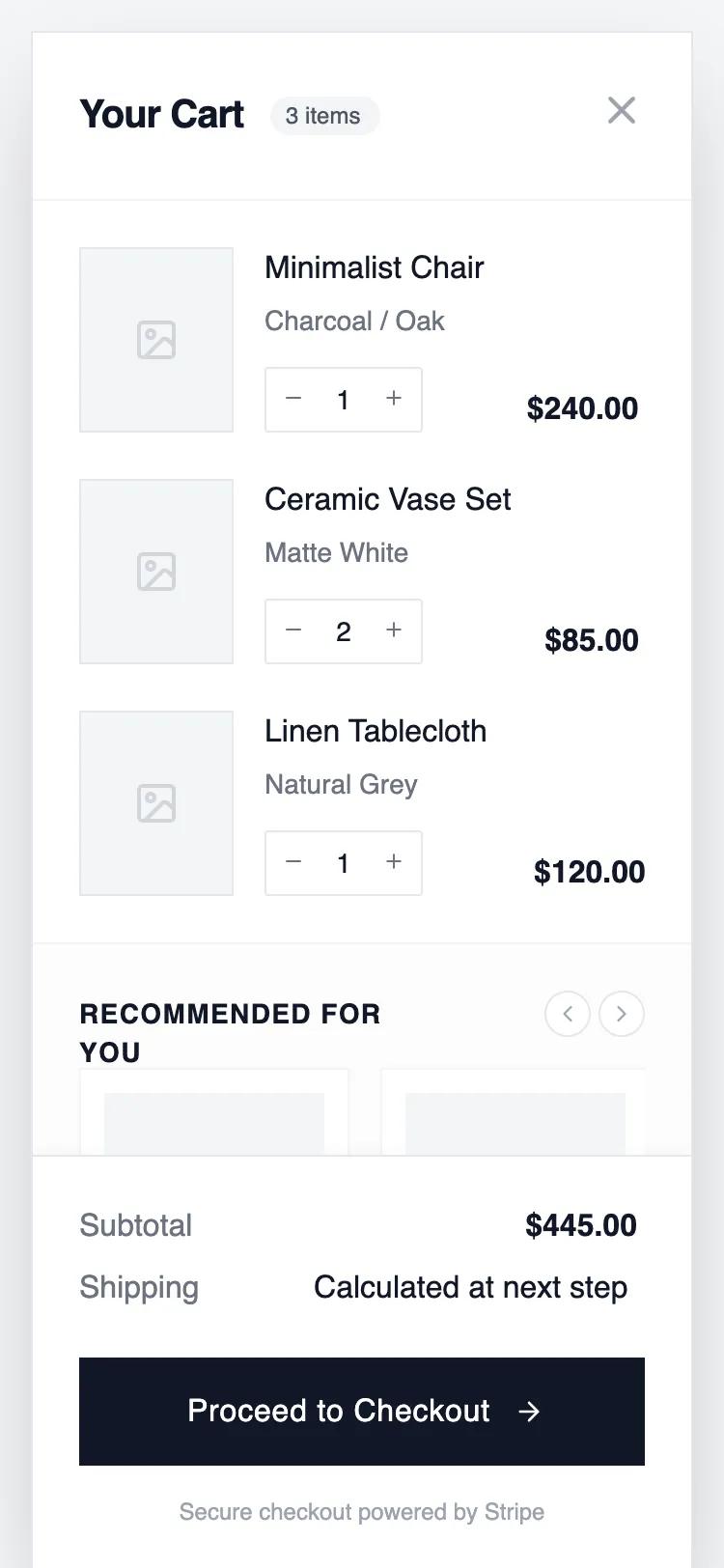Select the Minimalist Chair product name
The image size is (724, 1568).
click(x=375, y=267)
